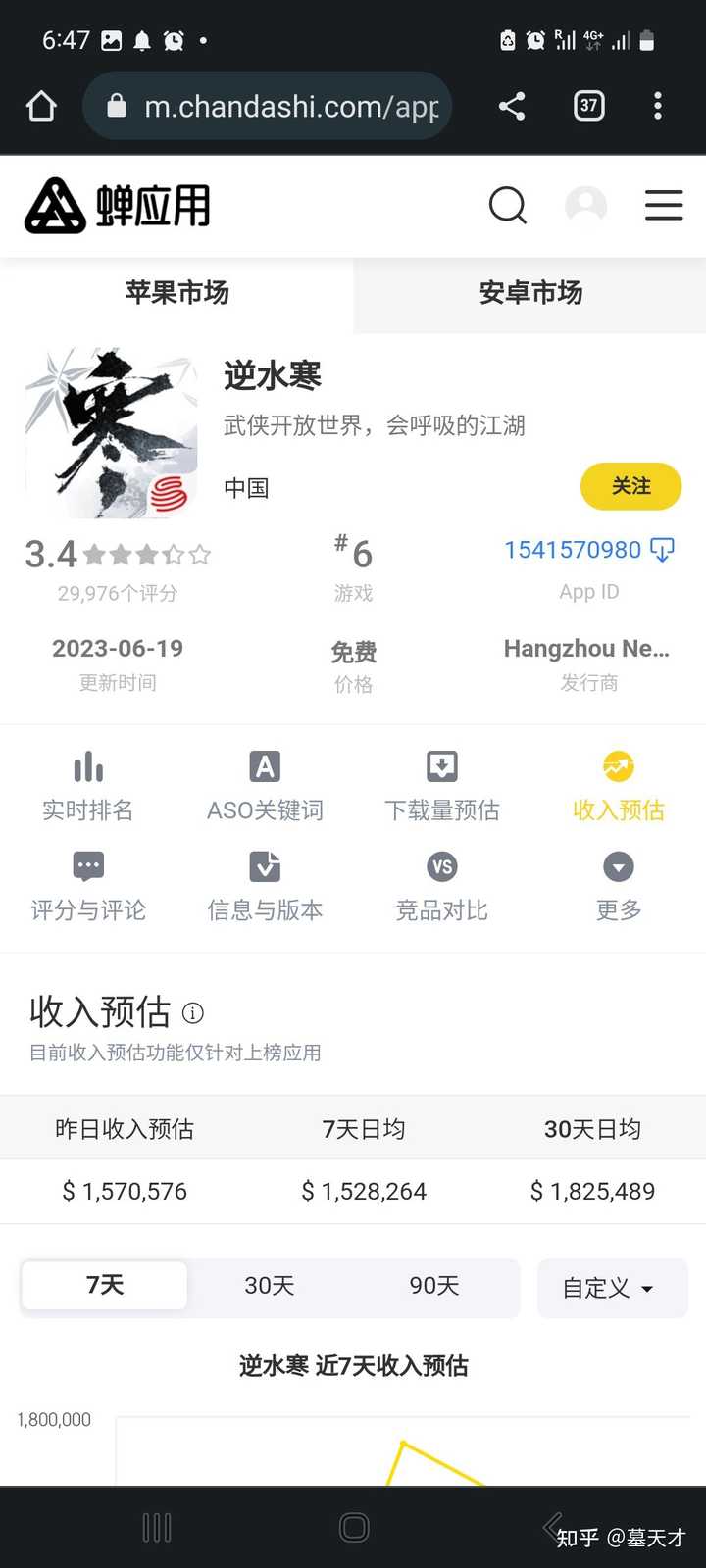Viewport: 706px width, 1568px height.
Task: Open the user profile avatar
Action: tap(586, 206)
